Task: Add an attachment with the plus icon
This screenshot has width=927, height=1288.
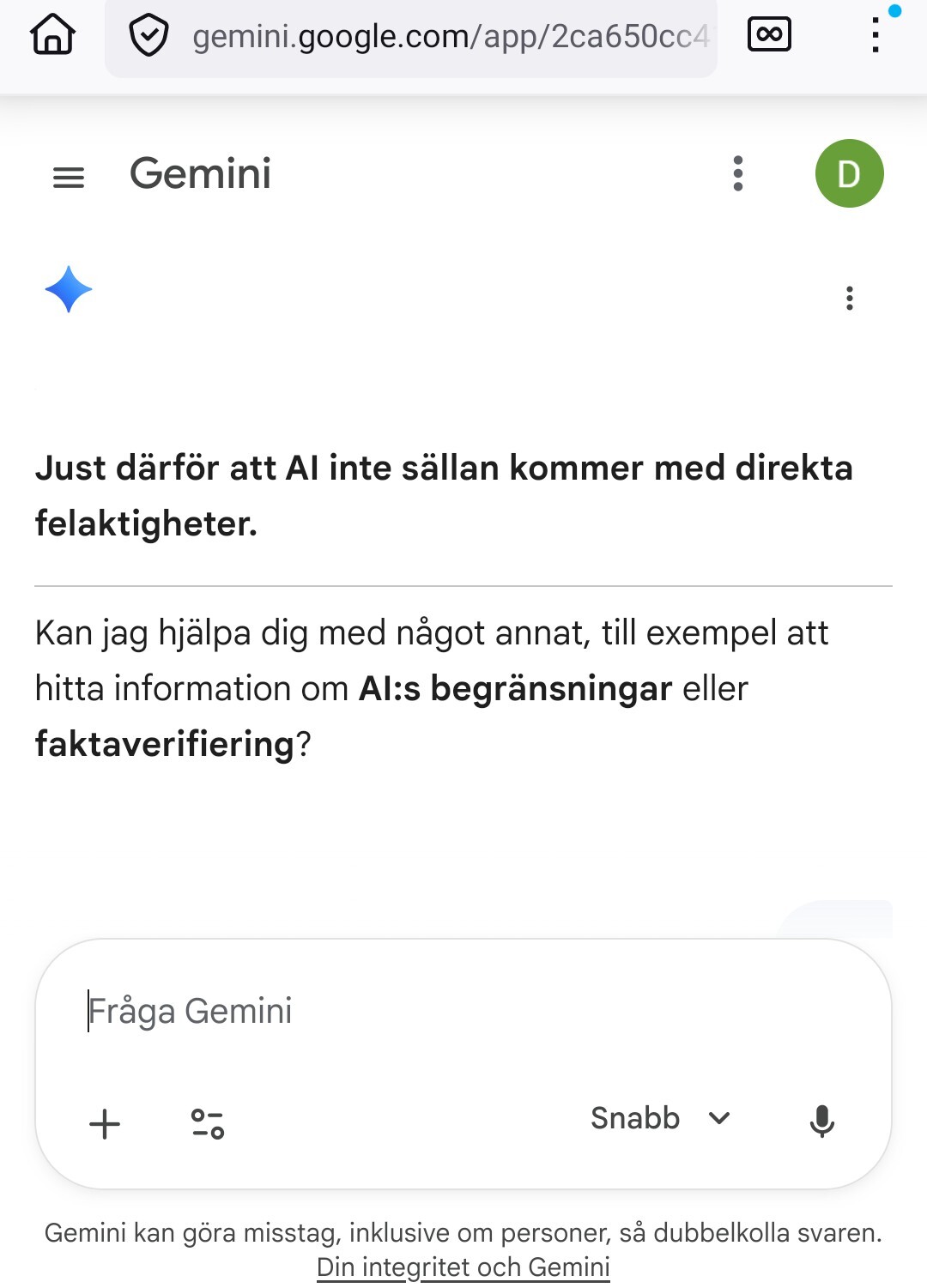Action: tap(105, 1123)
